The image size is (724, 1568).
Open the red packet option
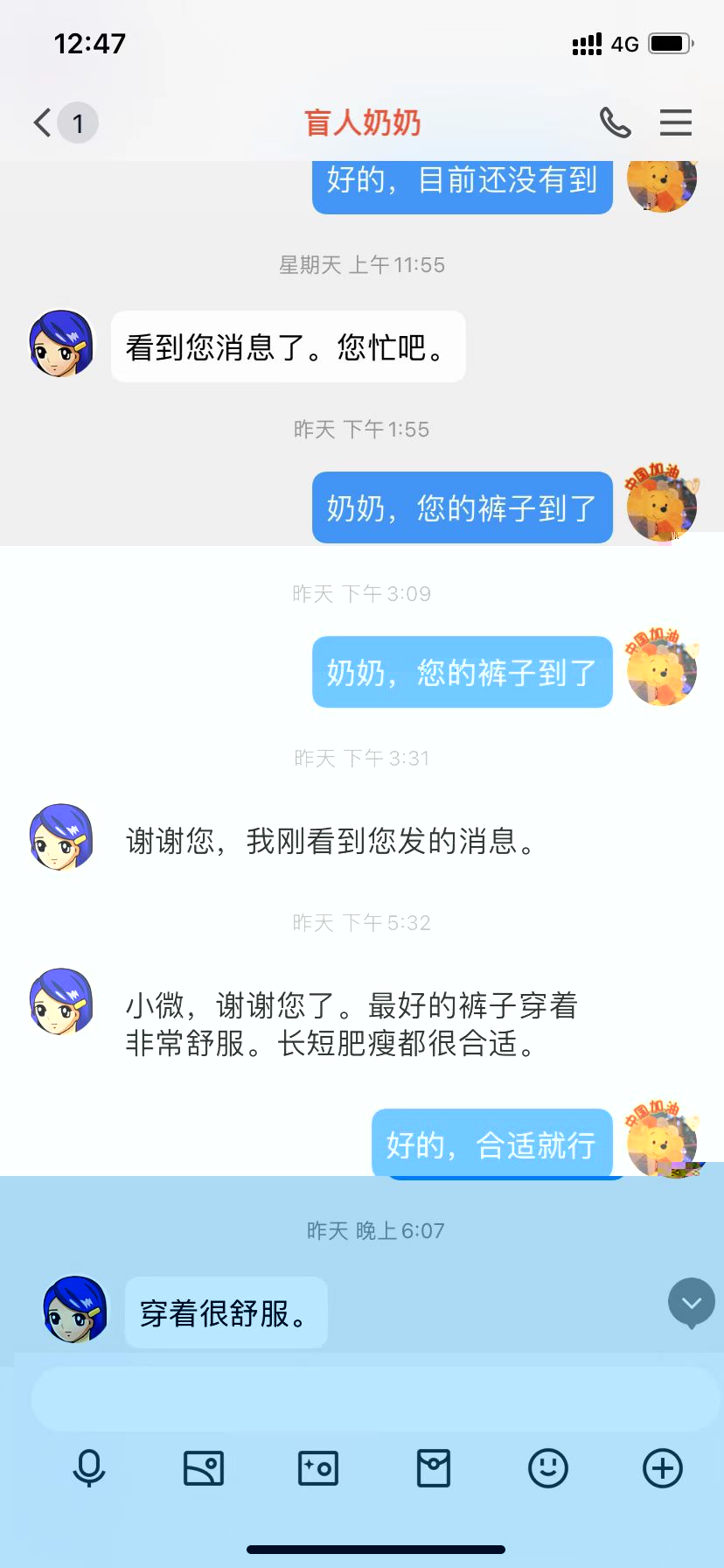(x=434, y=1468)
